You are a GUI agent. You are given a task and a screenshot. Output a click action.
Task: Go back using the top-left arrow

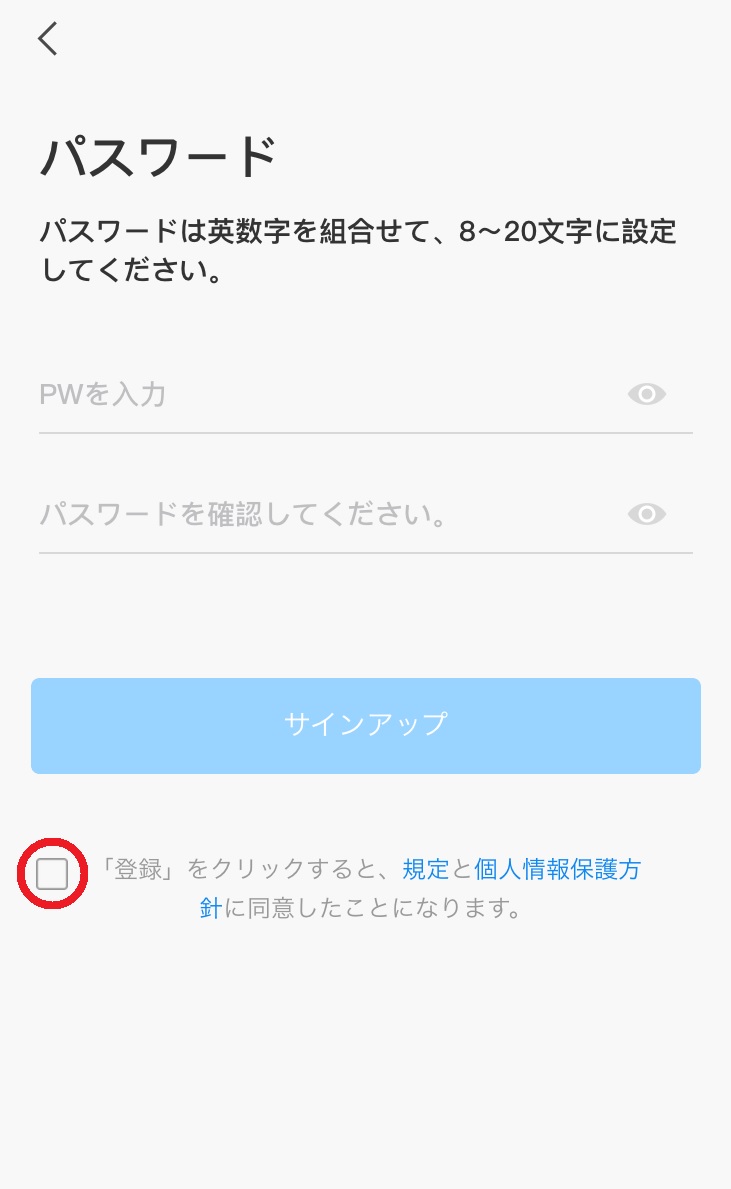[x=48, y=39]
